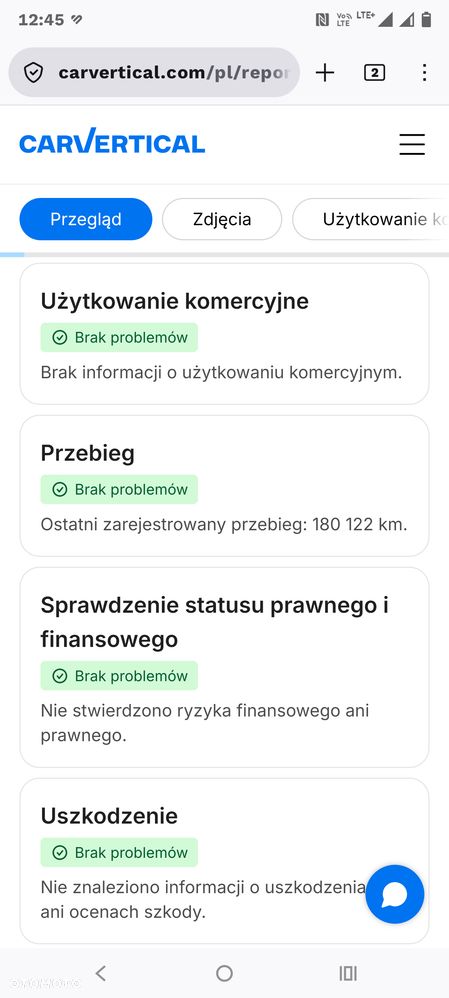Go to the home screen
This screenshot has height=998, width=449.
point(224,973)
